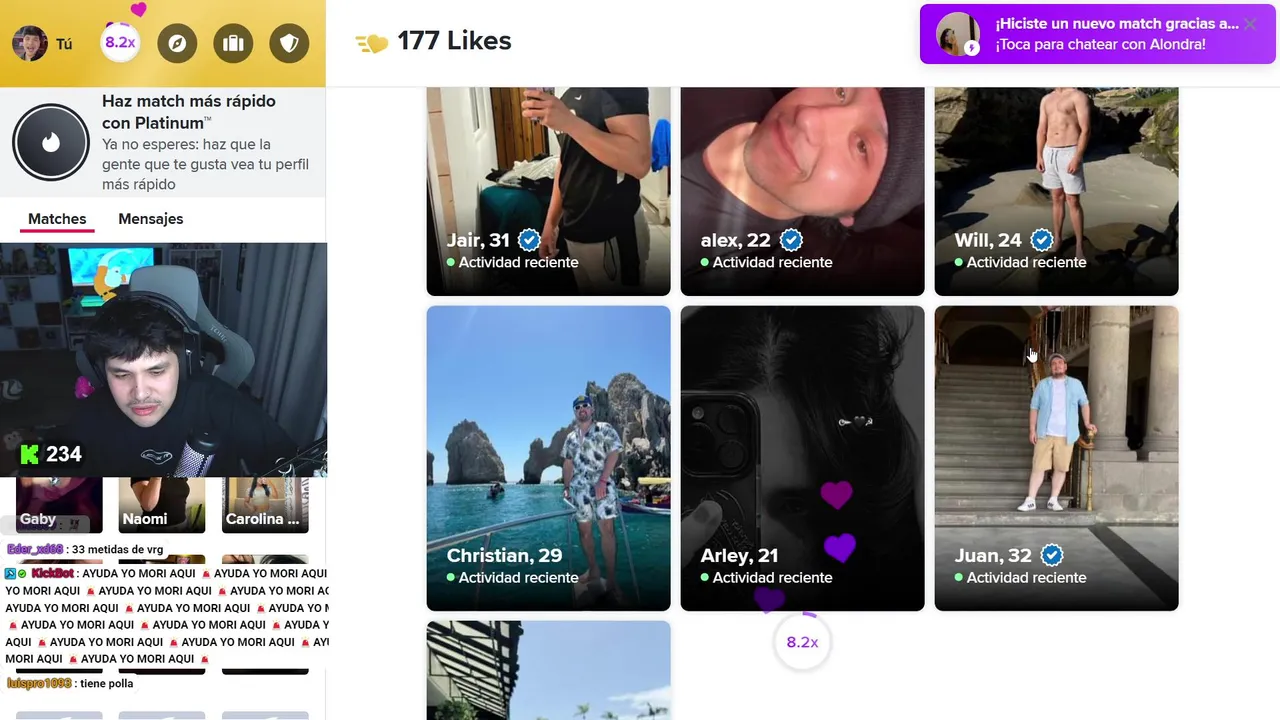Open alex, 22 profile card
1280x720 pixels.
click(802, 190)
